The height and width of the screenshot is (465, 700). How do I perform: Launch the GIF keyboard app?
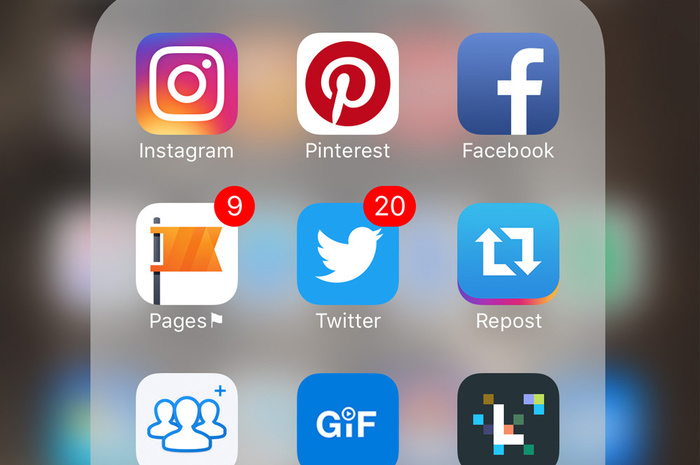coord(348,420)
